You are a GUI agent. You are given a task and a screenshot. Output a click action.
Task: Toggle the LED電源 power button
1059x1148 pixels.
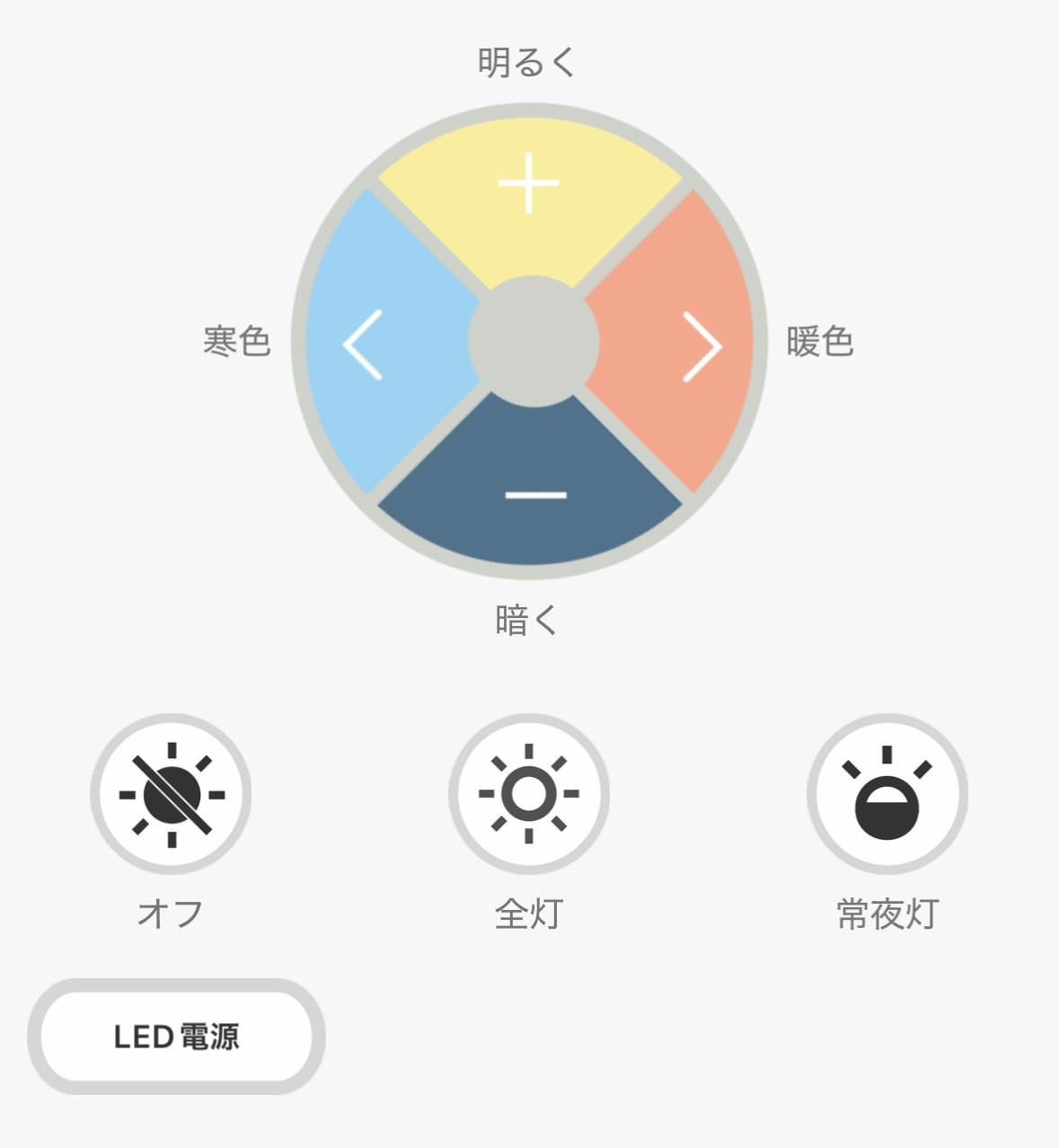pyautogui.click(x=176, y=1037)
